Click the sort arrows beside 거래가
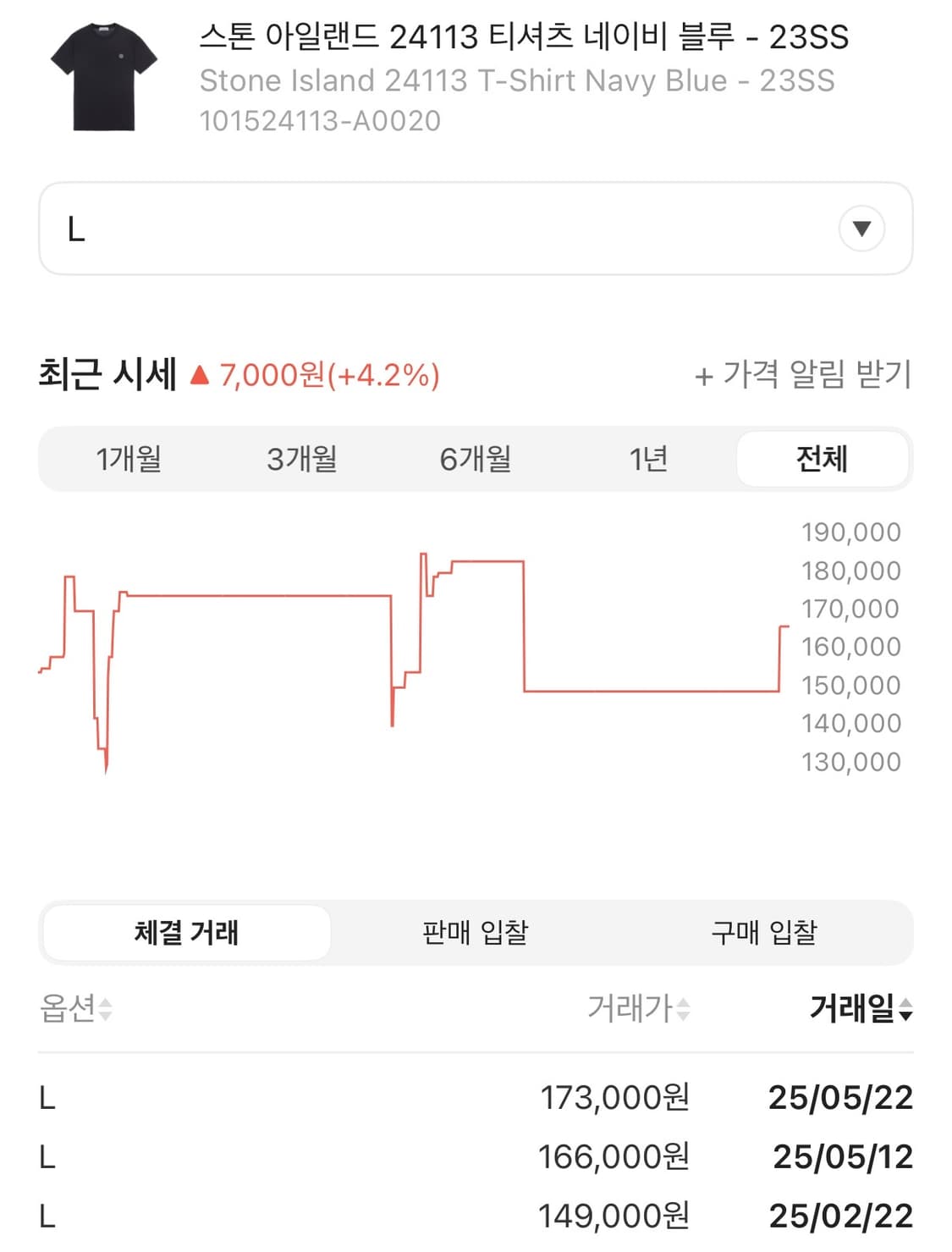952x1252 pixels. (x=684, y=1009)
